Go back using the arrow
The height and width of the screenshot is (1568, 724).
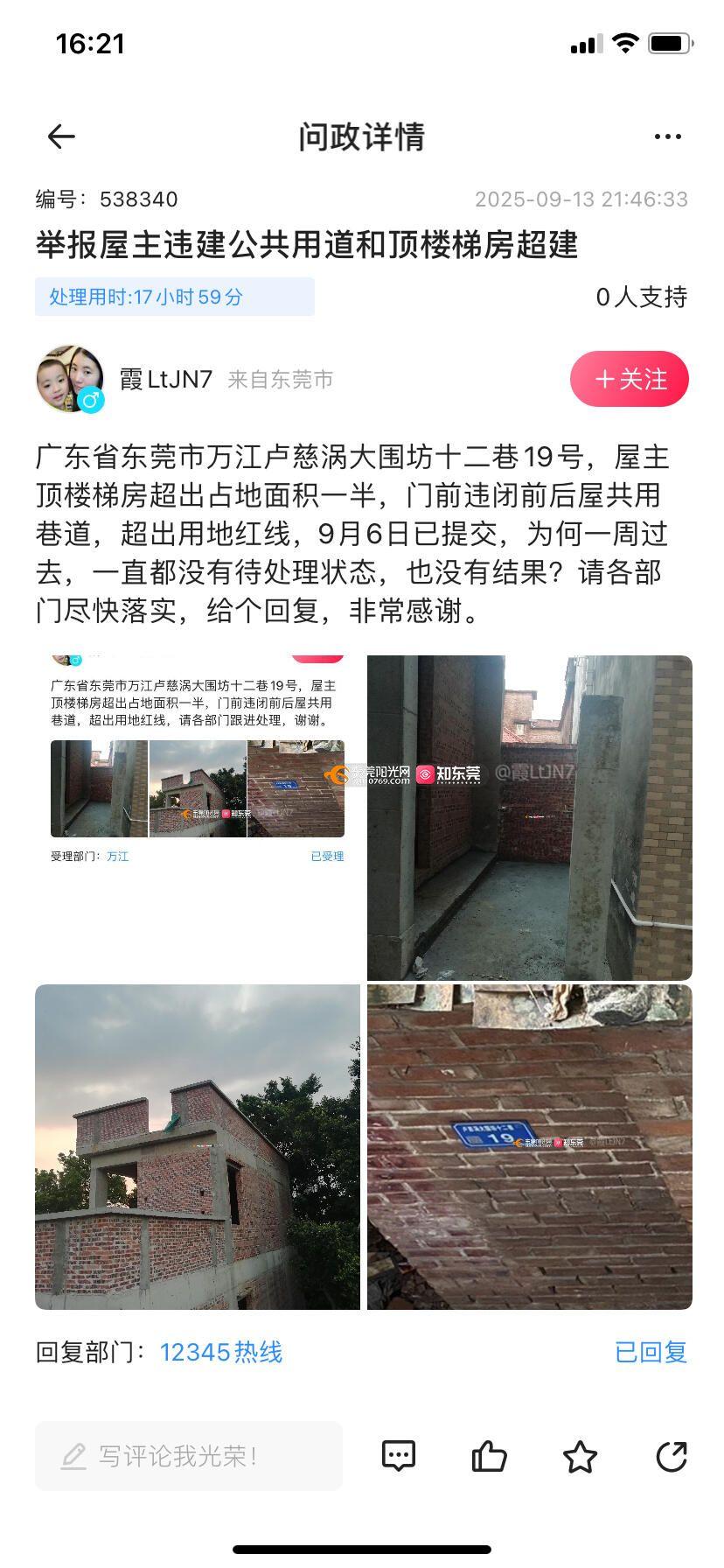pyautogui.click(x=61, y=136)
